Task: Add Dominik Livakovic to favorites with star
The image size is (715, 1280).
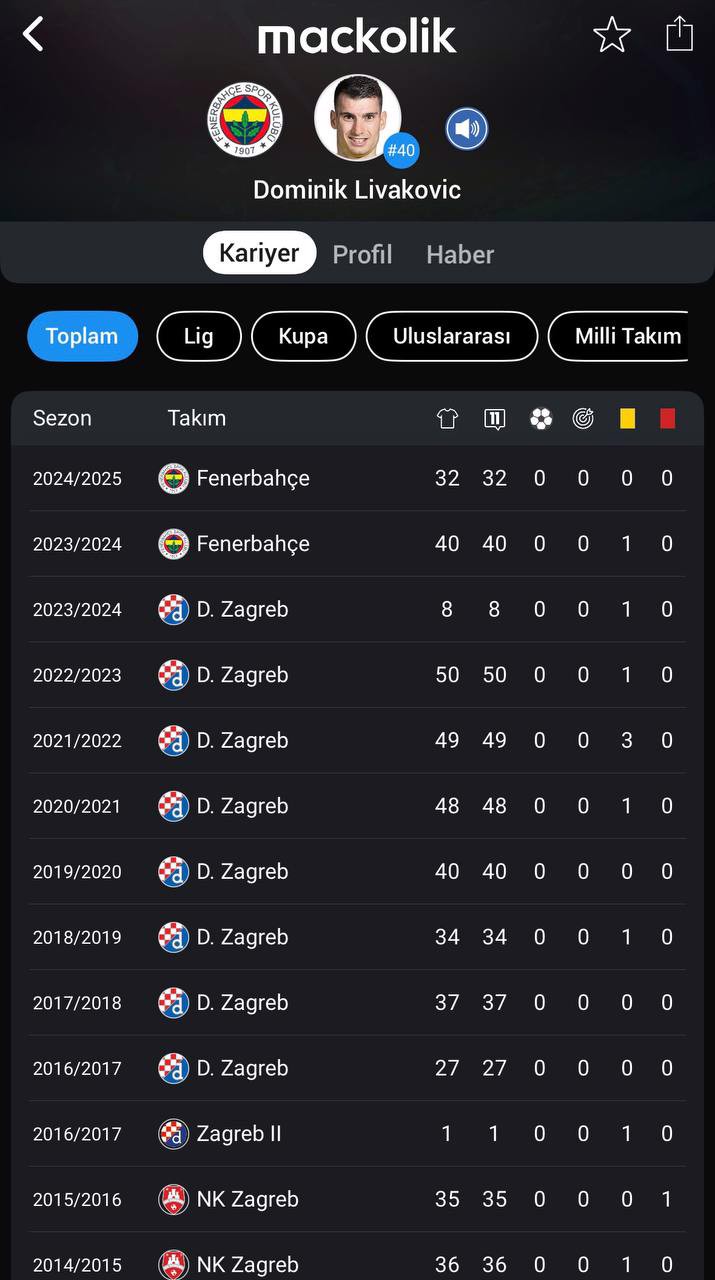Action: pyautogui.click(x=611, y=35)
